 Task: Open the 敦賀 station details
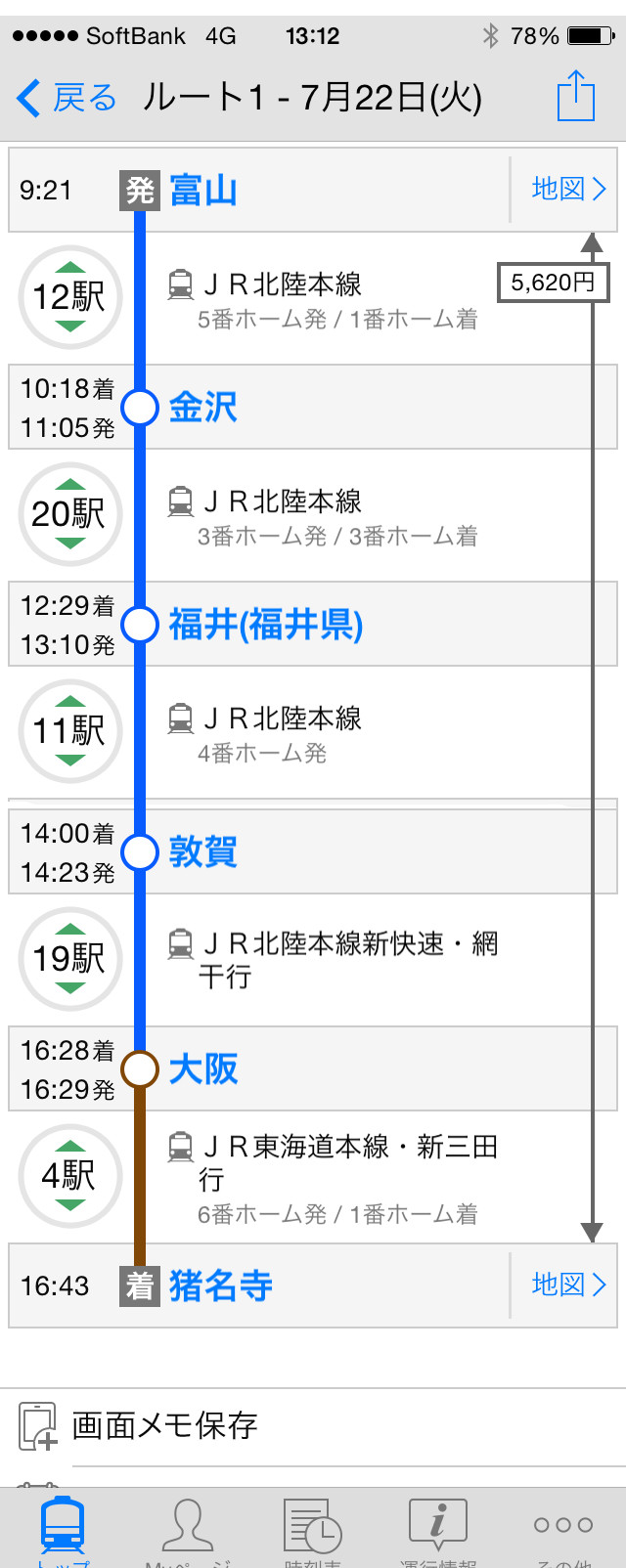(x=203, y=851)
